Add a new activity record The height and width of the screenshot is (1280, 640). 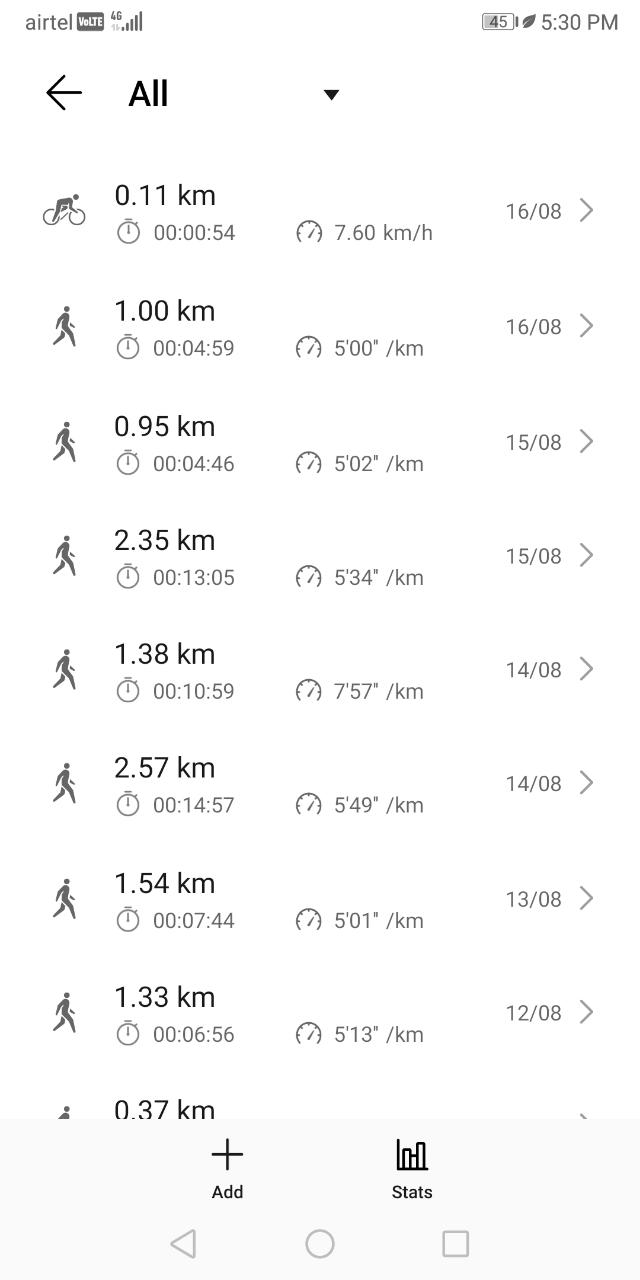pos(227,1168)
